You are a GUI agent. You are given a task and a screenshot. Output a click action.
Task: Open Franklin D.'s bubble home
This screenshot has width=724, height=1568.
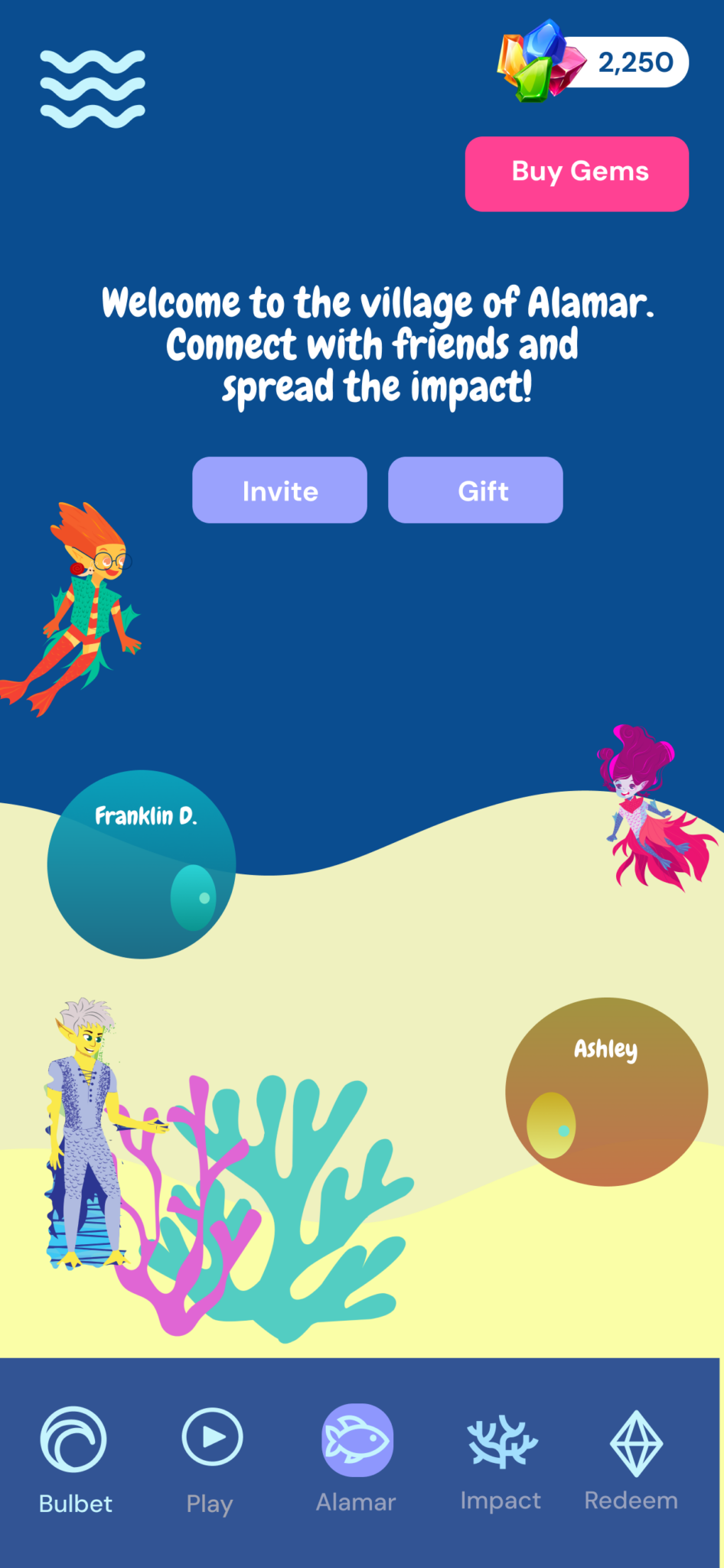142,864
